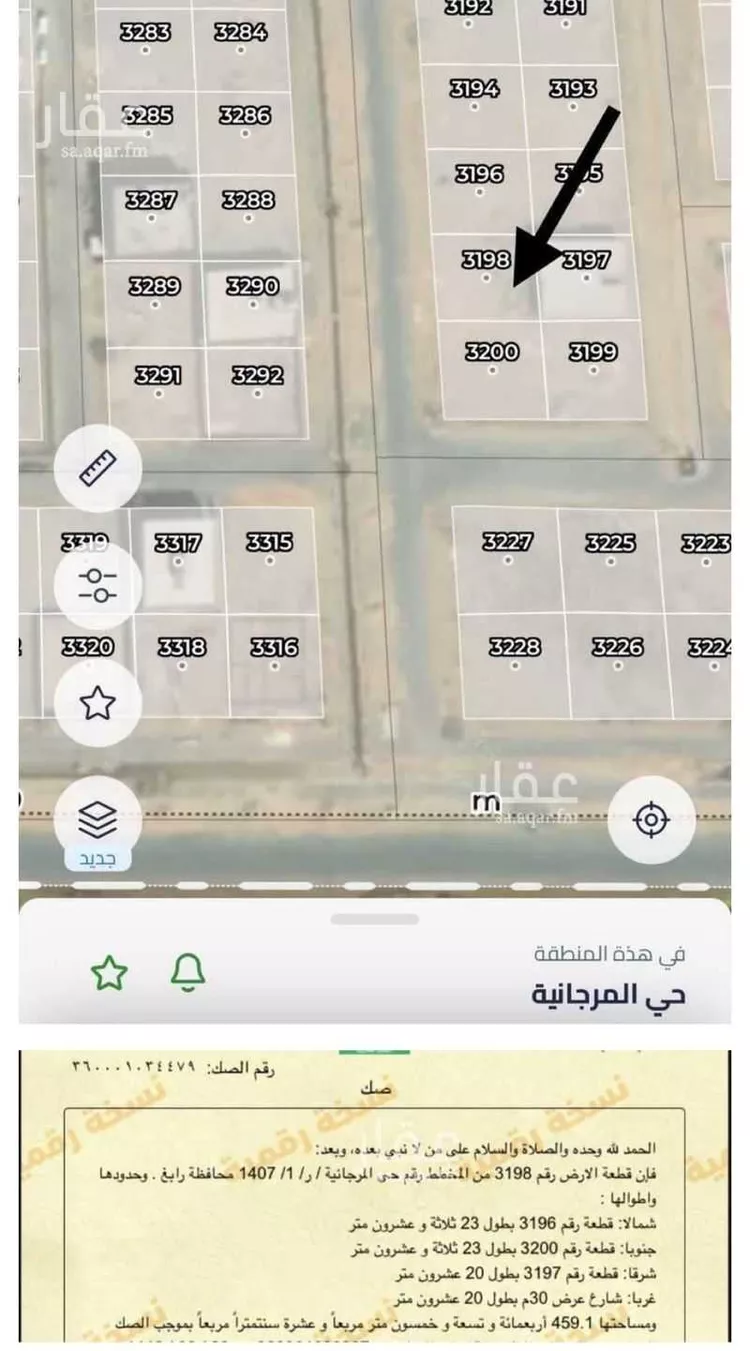750x1351 pixels.
Task: Open the map layers icon labeled جديد
Action: point(97,822)
